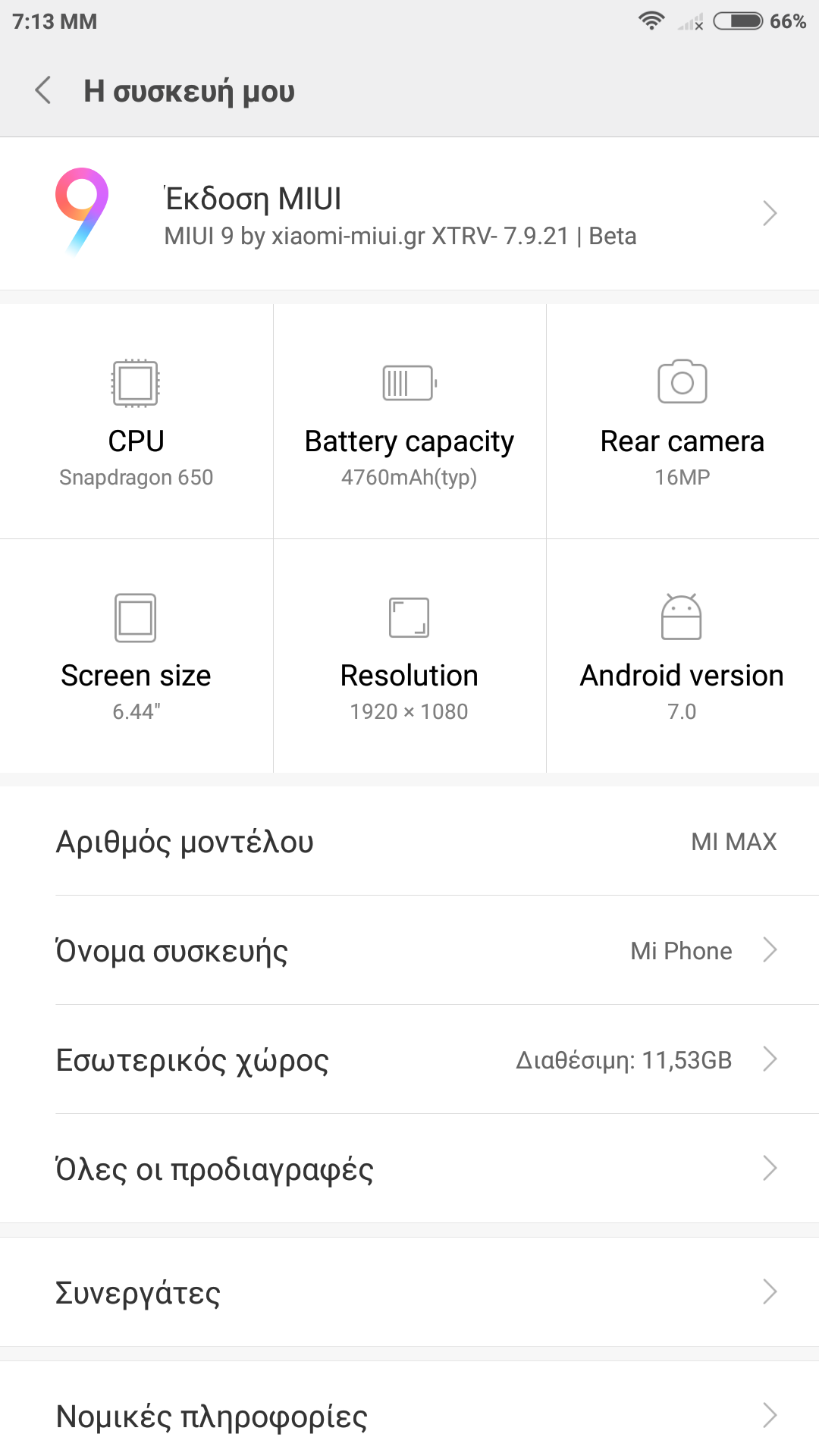819x1456 pixels.
Task: Tap the CPU Snapdragon 650 tile
Action: coord(136,422)
